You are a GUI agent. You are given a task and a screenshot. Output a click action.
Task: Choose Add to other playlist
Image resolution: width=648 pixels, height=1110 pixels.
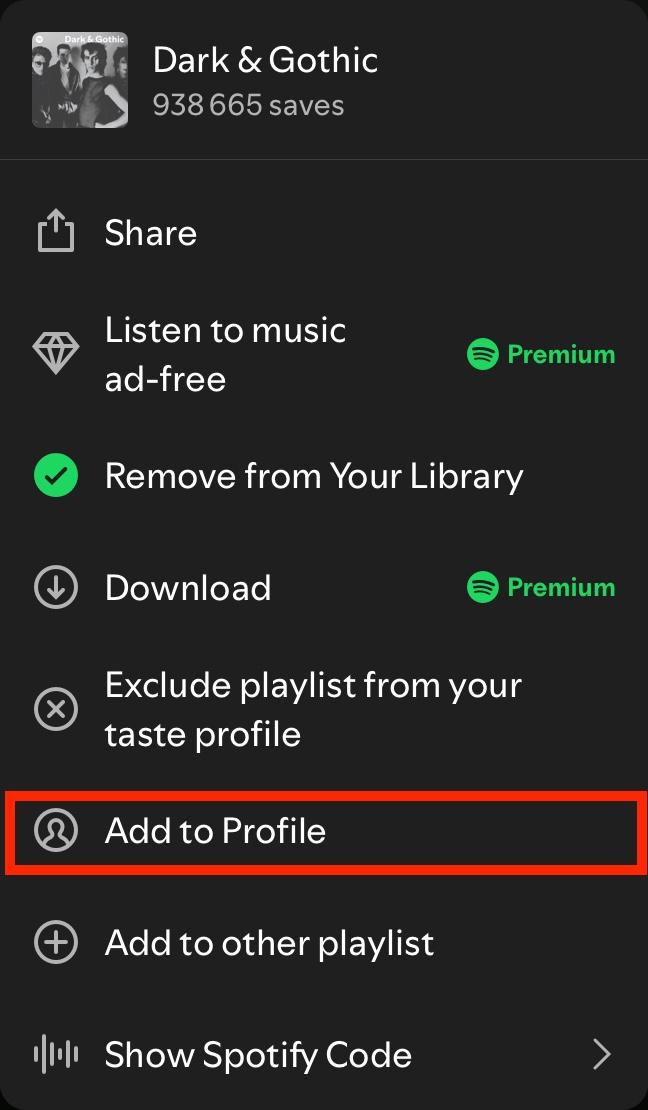[x=269, y=943]
